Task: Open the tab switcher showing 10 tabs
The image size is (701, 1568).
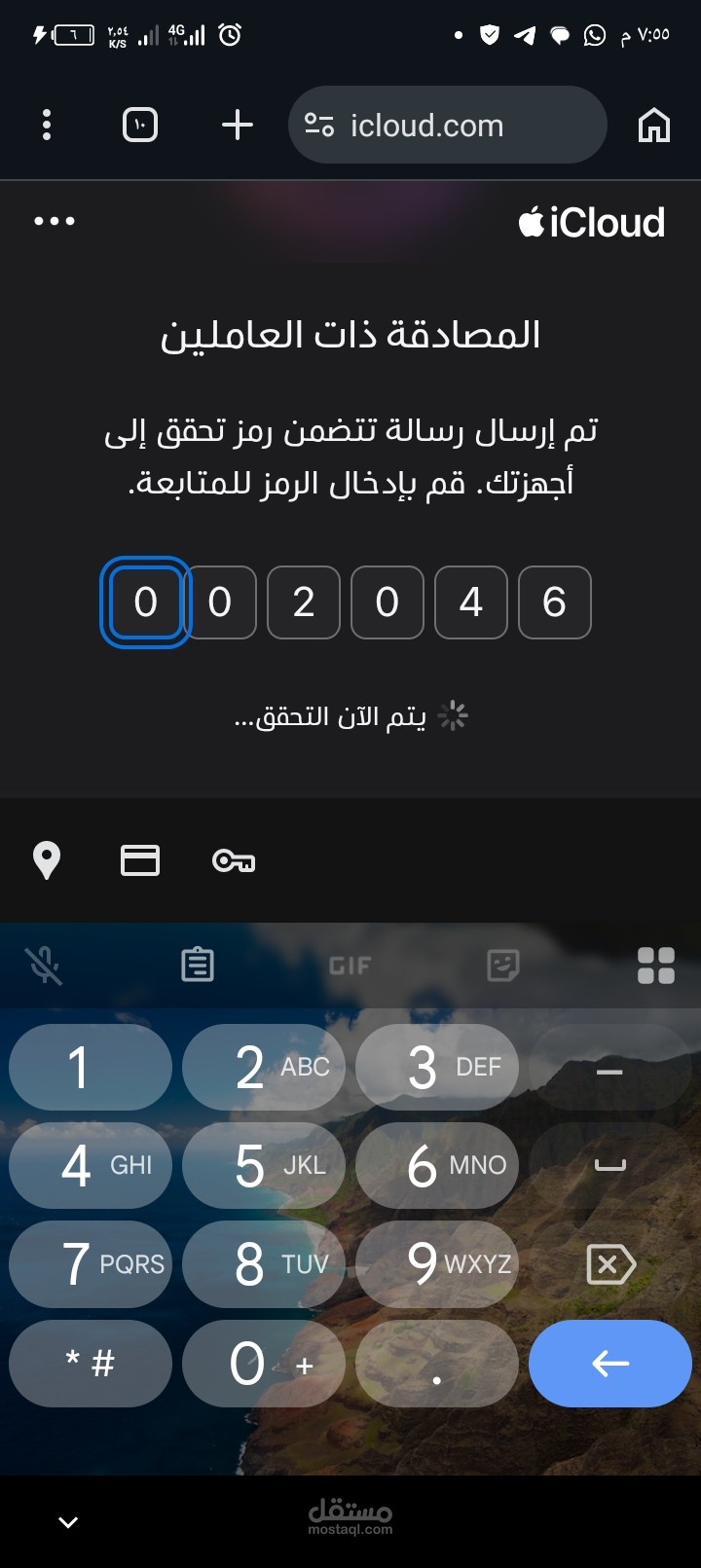Action: coord(140,125)
